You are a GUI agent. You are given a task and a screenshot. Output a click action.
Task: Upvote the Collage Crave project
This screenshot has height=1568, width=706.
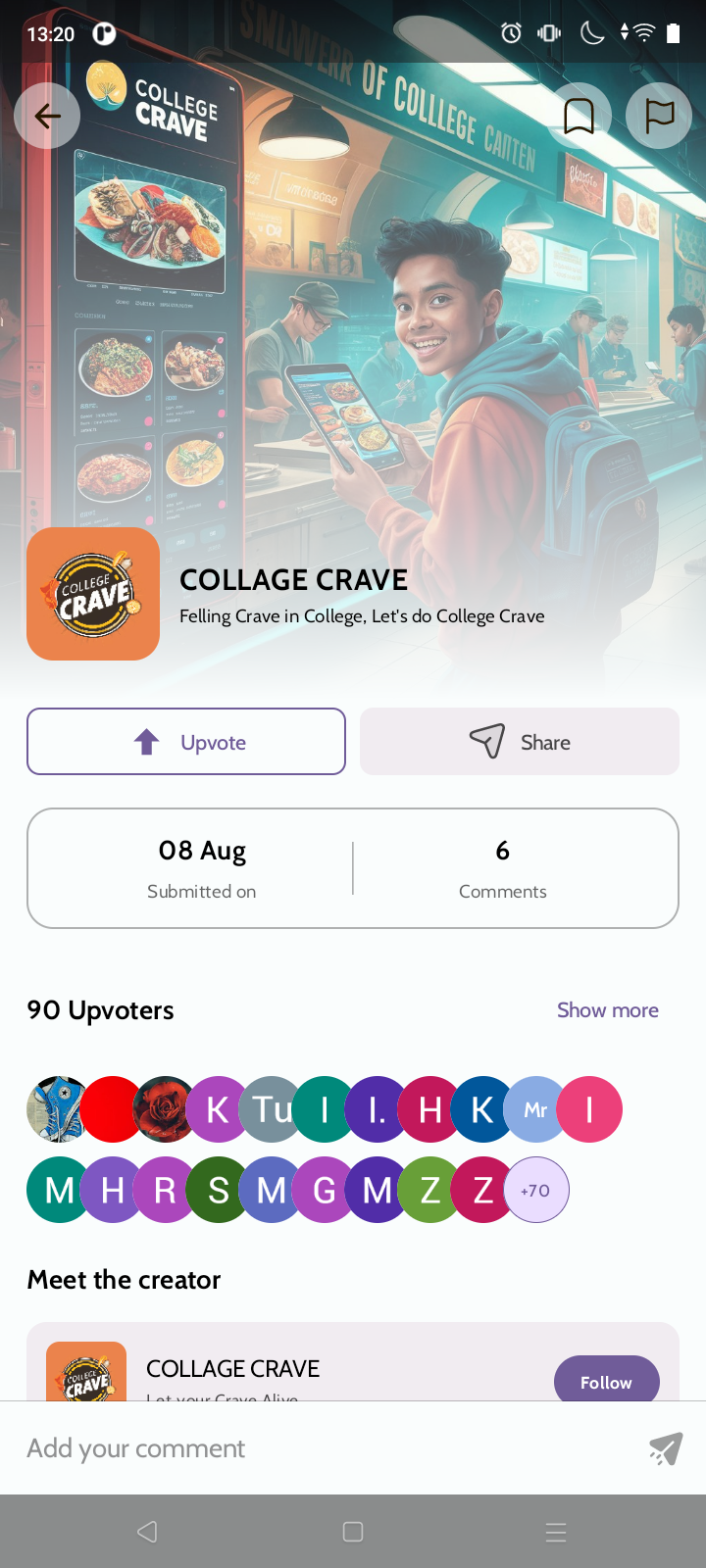click(x=186, y=742)
